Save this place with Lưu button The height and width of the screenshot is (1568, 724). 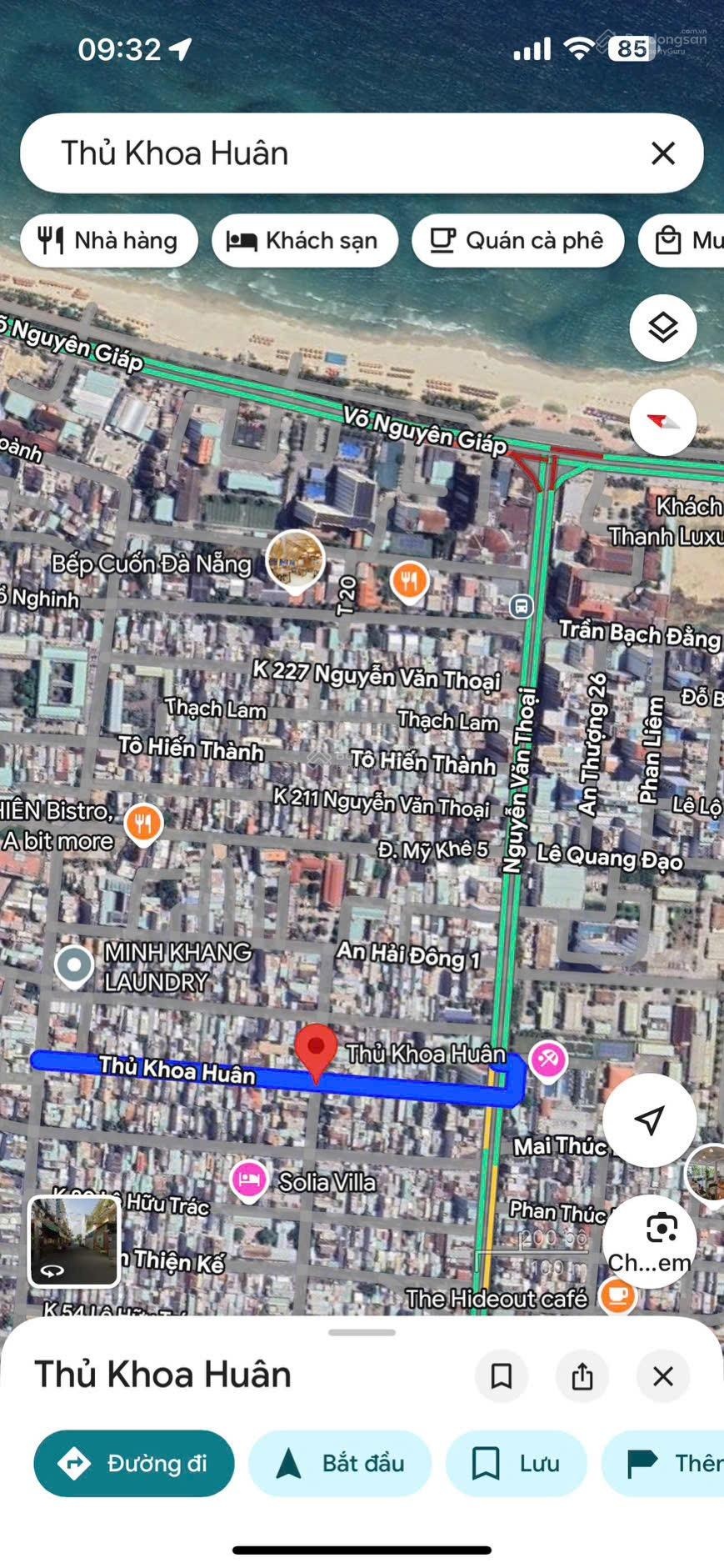click(x=516, y=1463)
